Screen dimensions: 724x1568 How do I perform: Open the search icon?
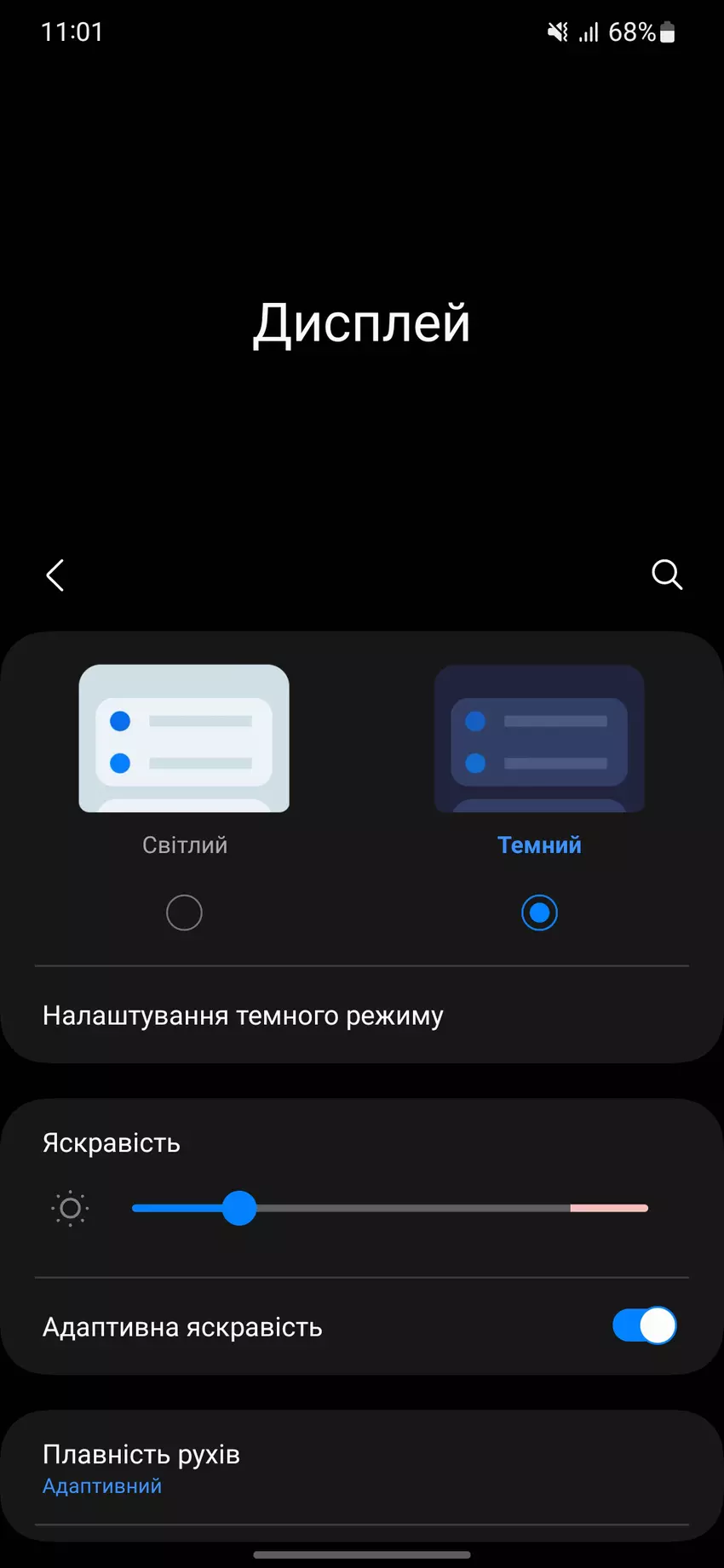(667, 575)
